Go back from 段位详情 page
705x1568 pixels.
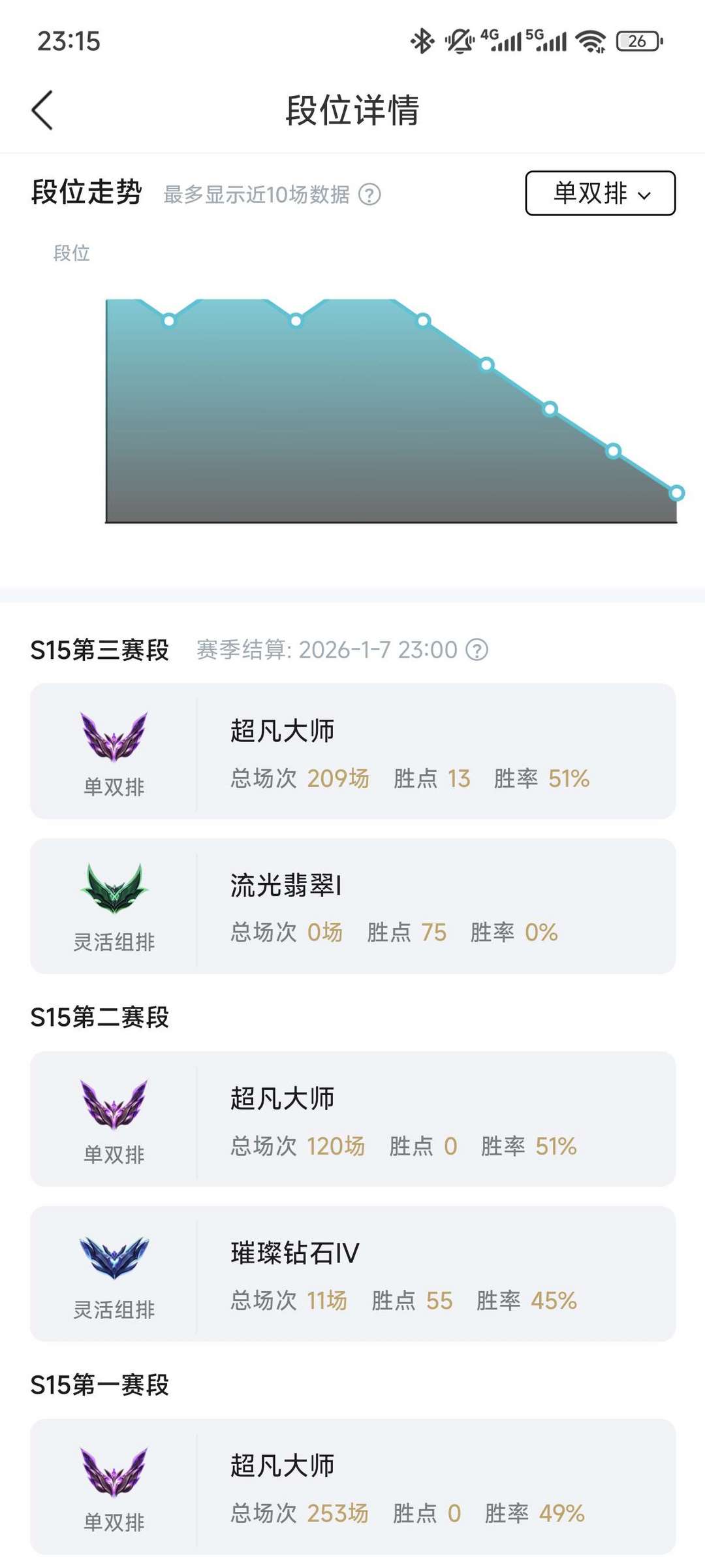click(42, 110)
